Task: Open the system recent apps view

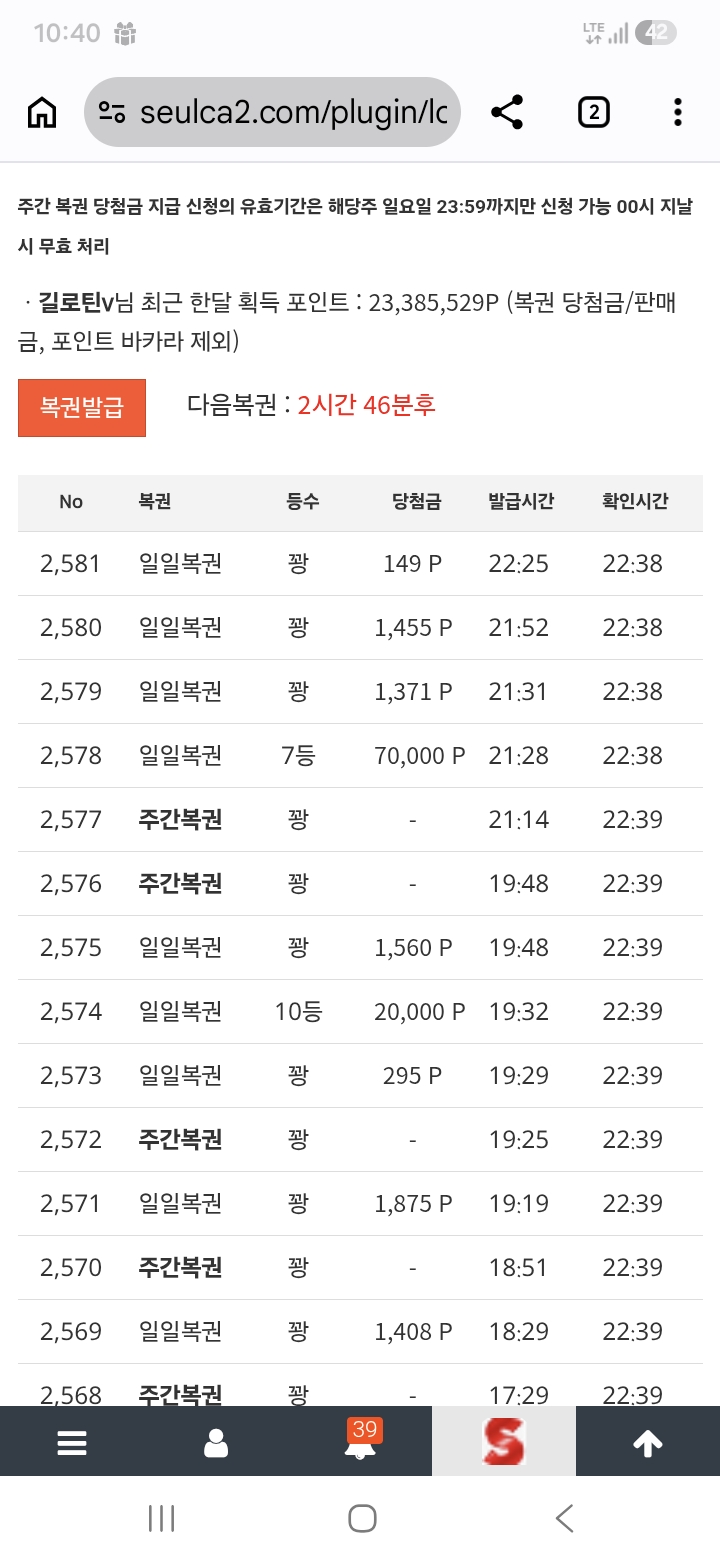Action: [161, 1518]
